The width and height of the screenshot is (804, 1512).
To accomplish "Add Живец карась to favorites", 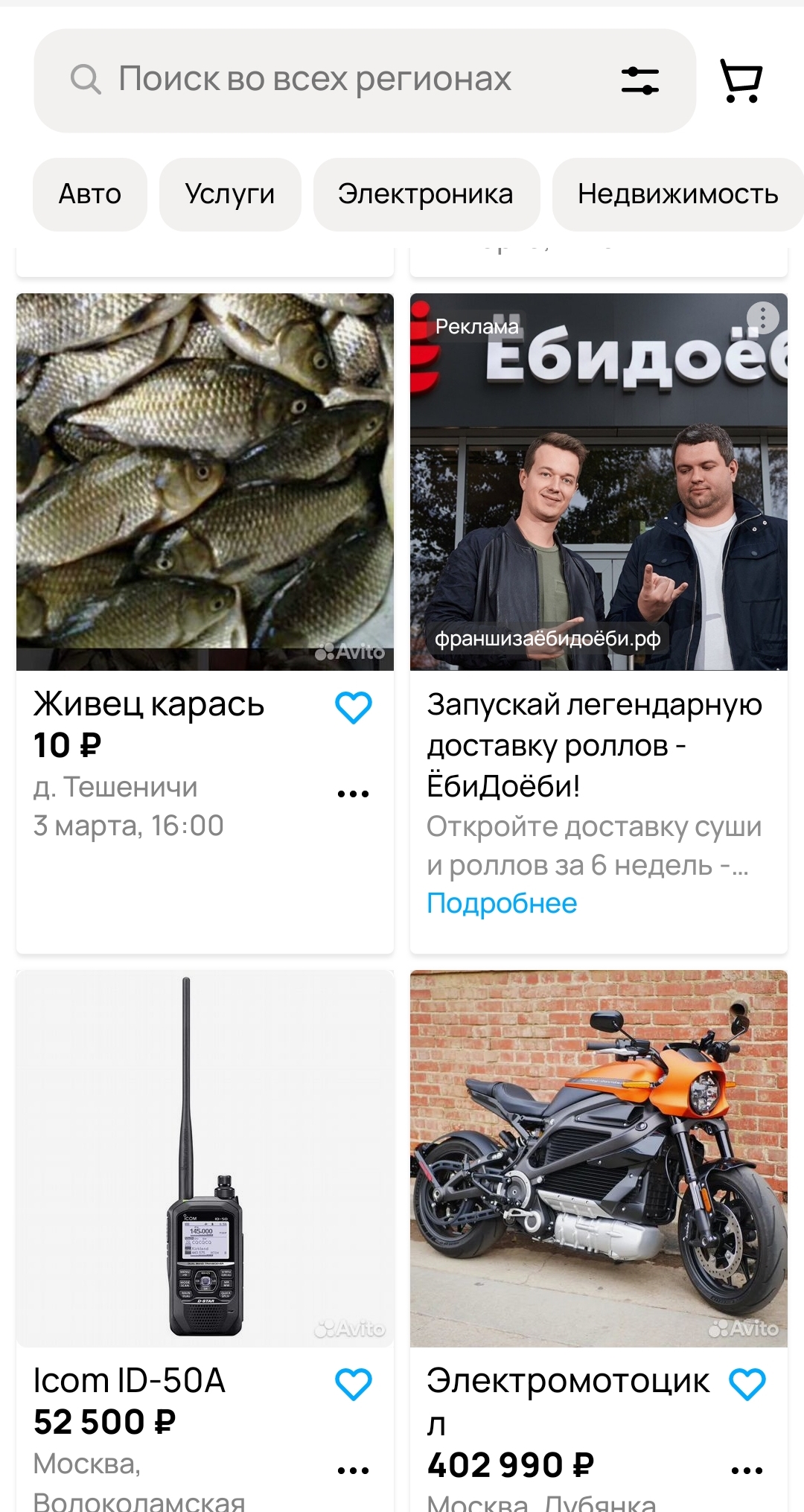I will (x=354, y=707).
